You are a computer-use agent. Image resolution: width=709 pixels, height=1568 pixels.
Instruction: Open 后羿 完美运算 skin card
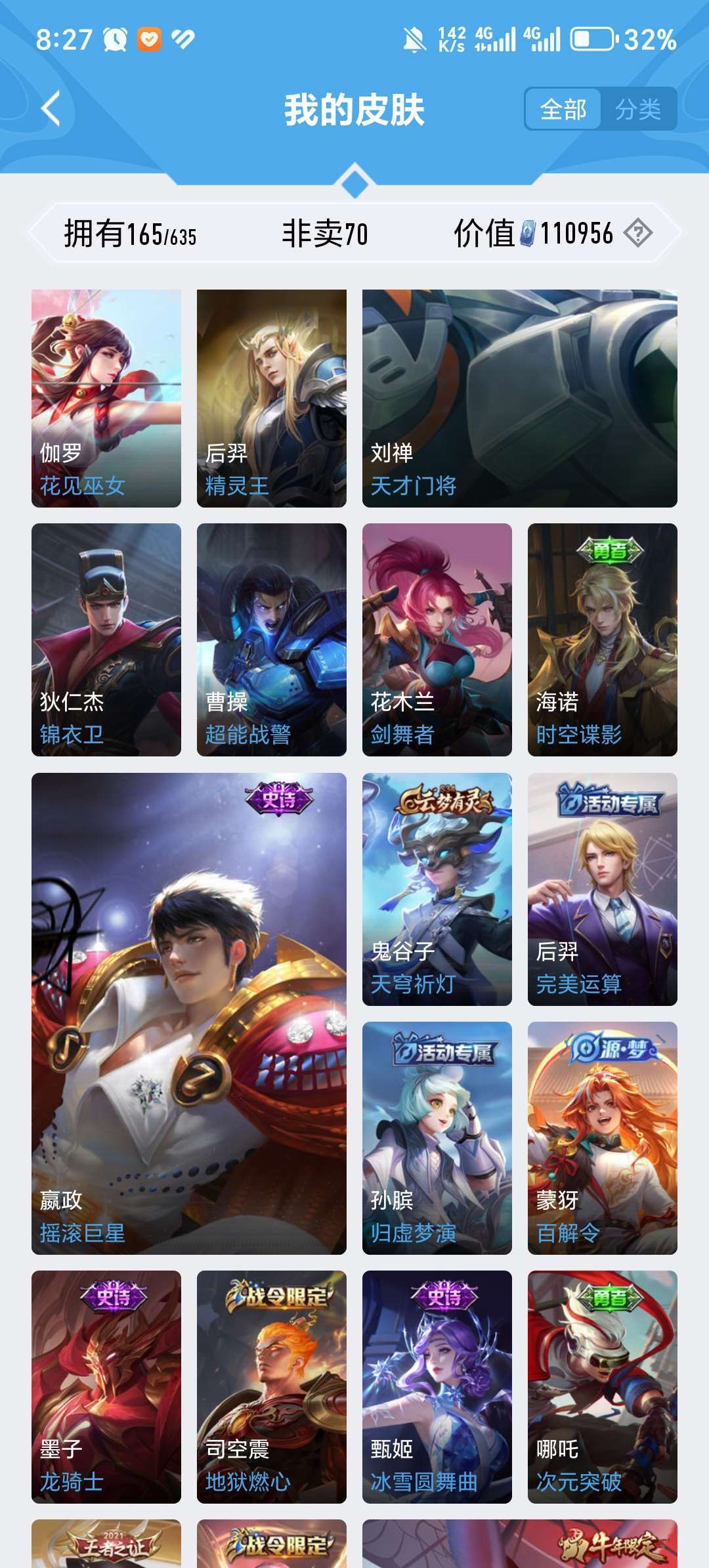click(x=603, y=889)
